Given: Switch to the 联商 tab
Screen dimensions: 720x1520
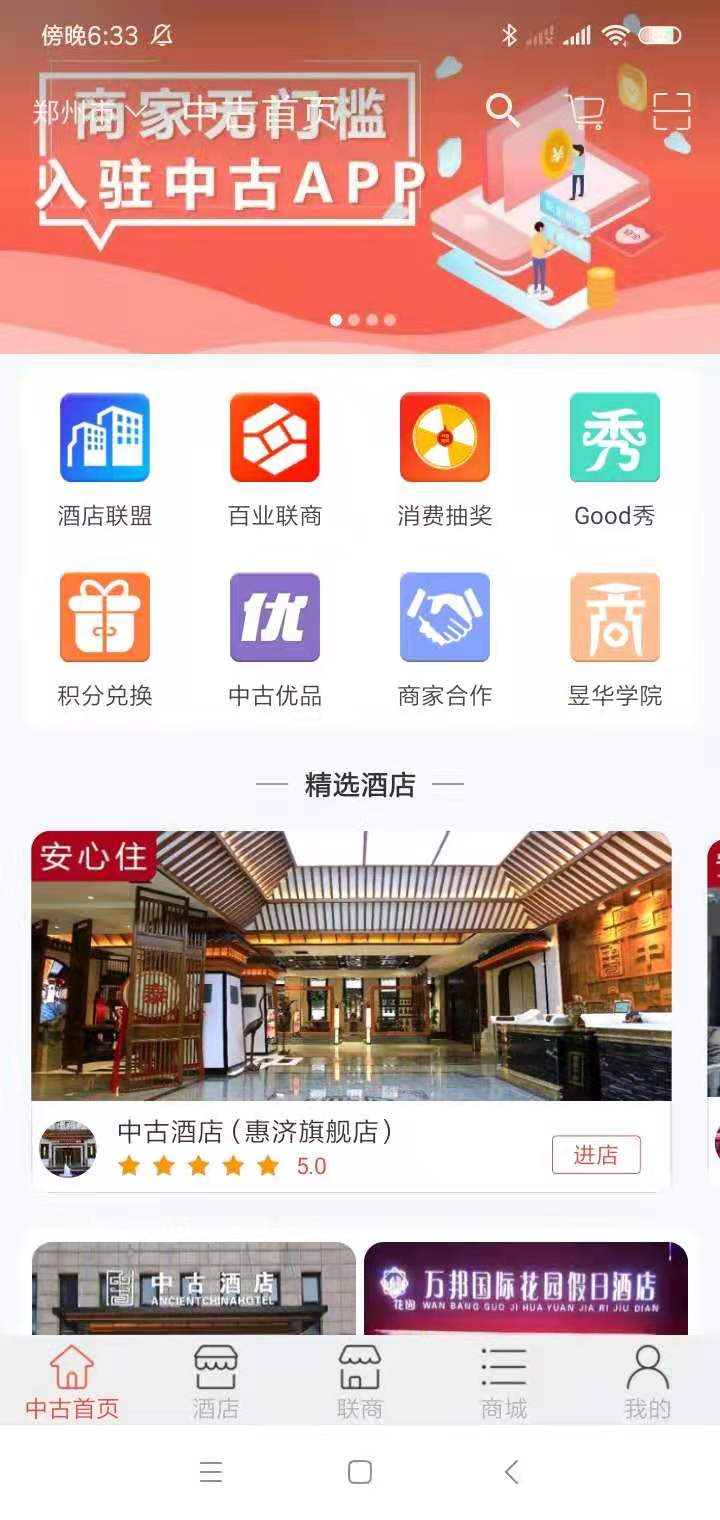Looking at the screenshot, I should pyautogui.click(x=360, y=1383).
